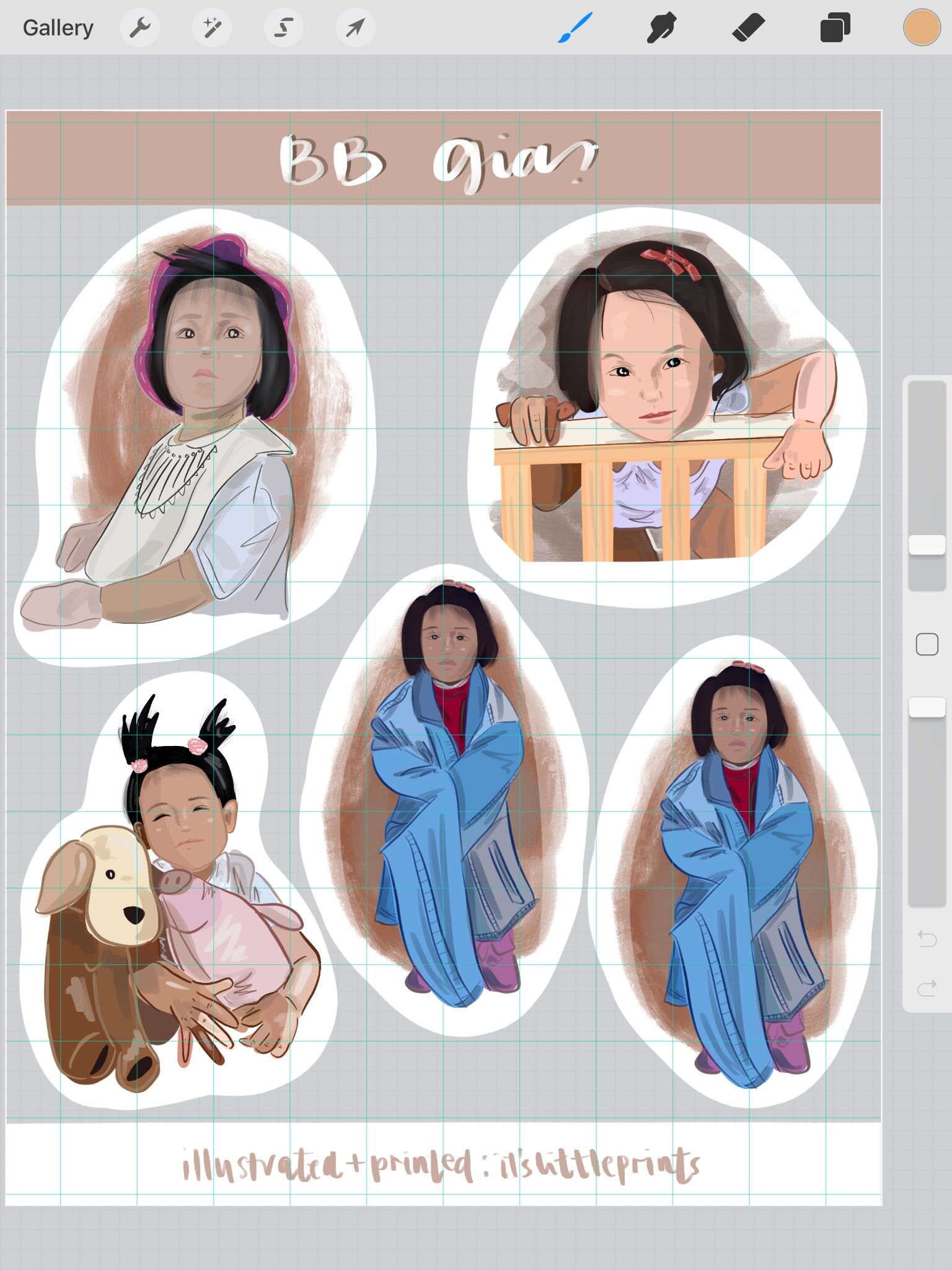Tap the square modify button in sidebar

point(927,644)
